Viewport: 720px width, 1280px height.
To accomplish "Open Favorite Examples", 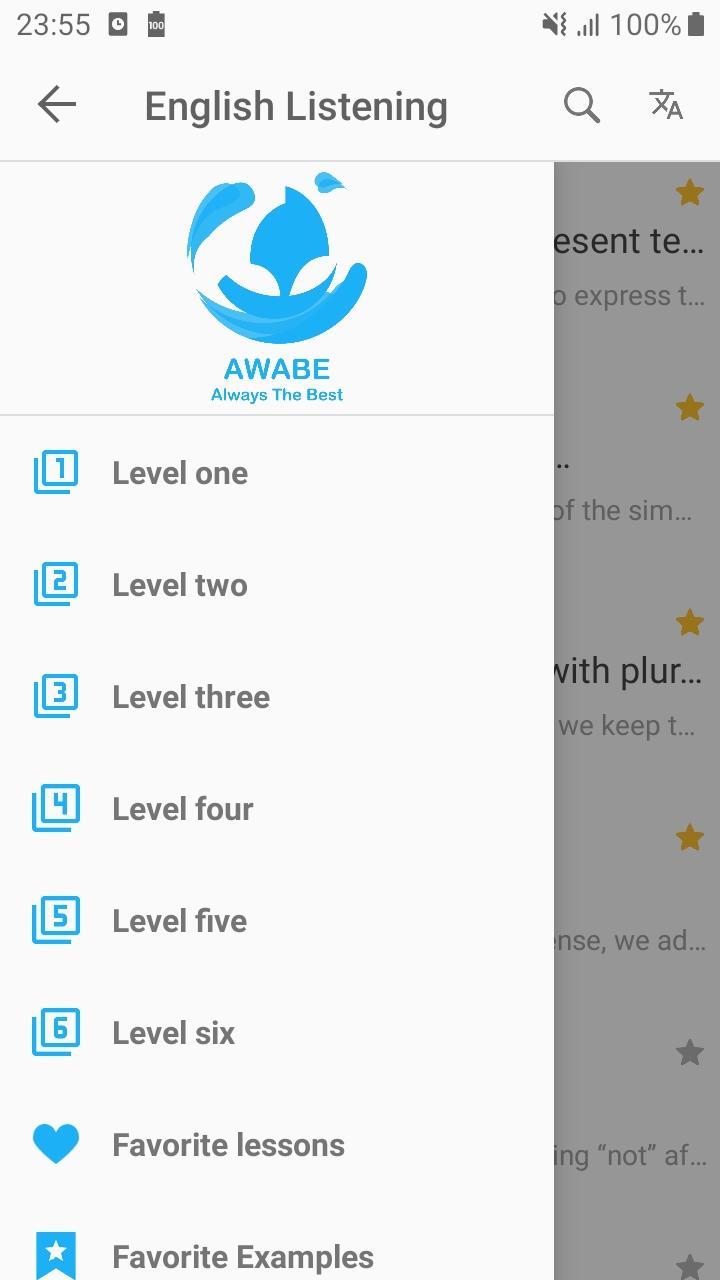I will 277,1250.
